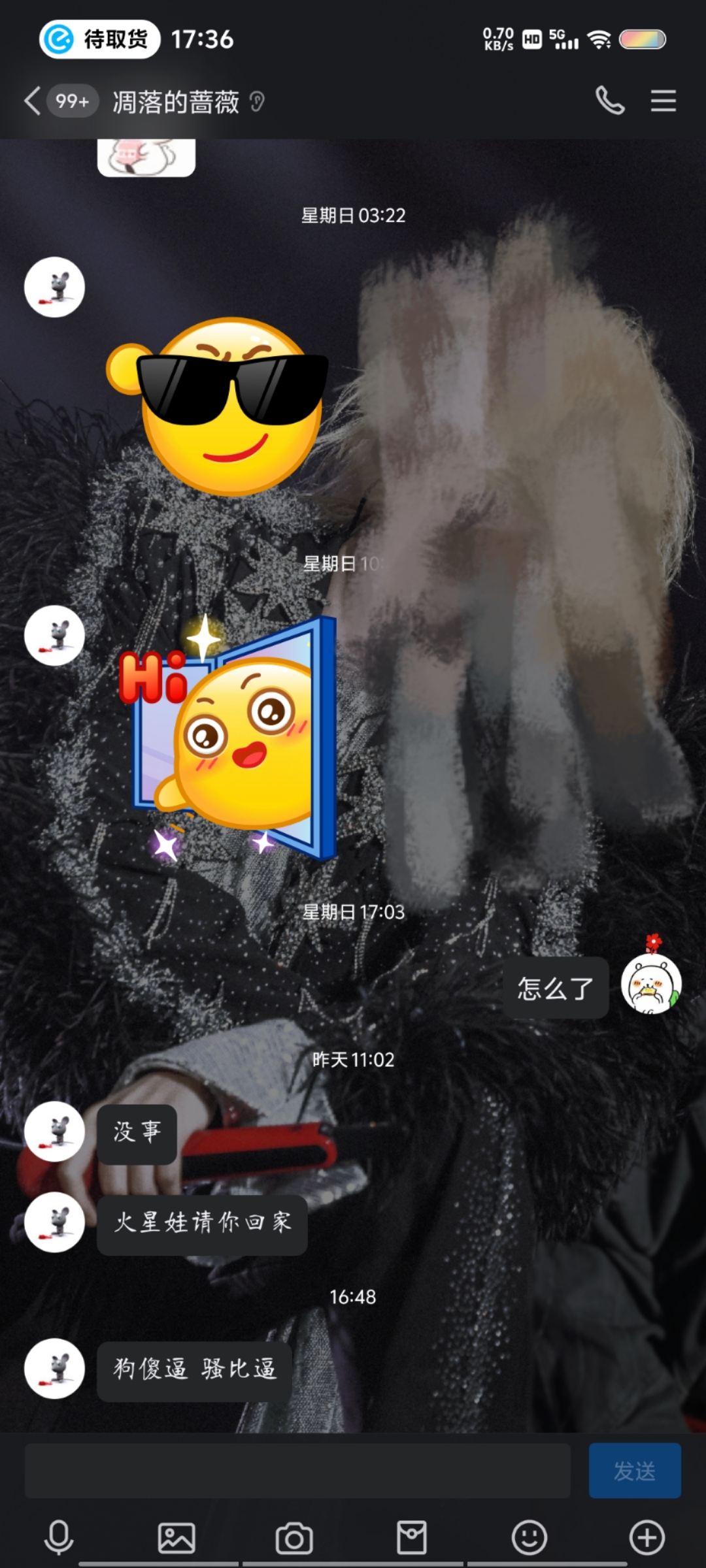Open the camera to take a photo
This screenshot has height=1568, width=706.
point(294,1537)
